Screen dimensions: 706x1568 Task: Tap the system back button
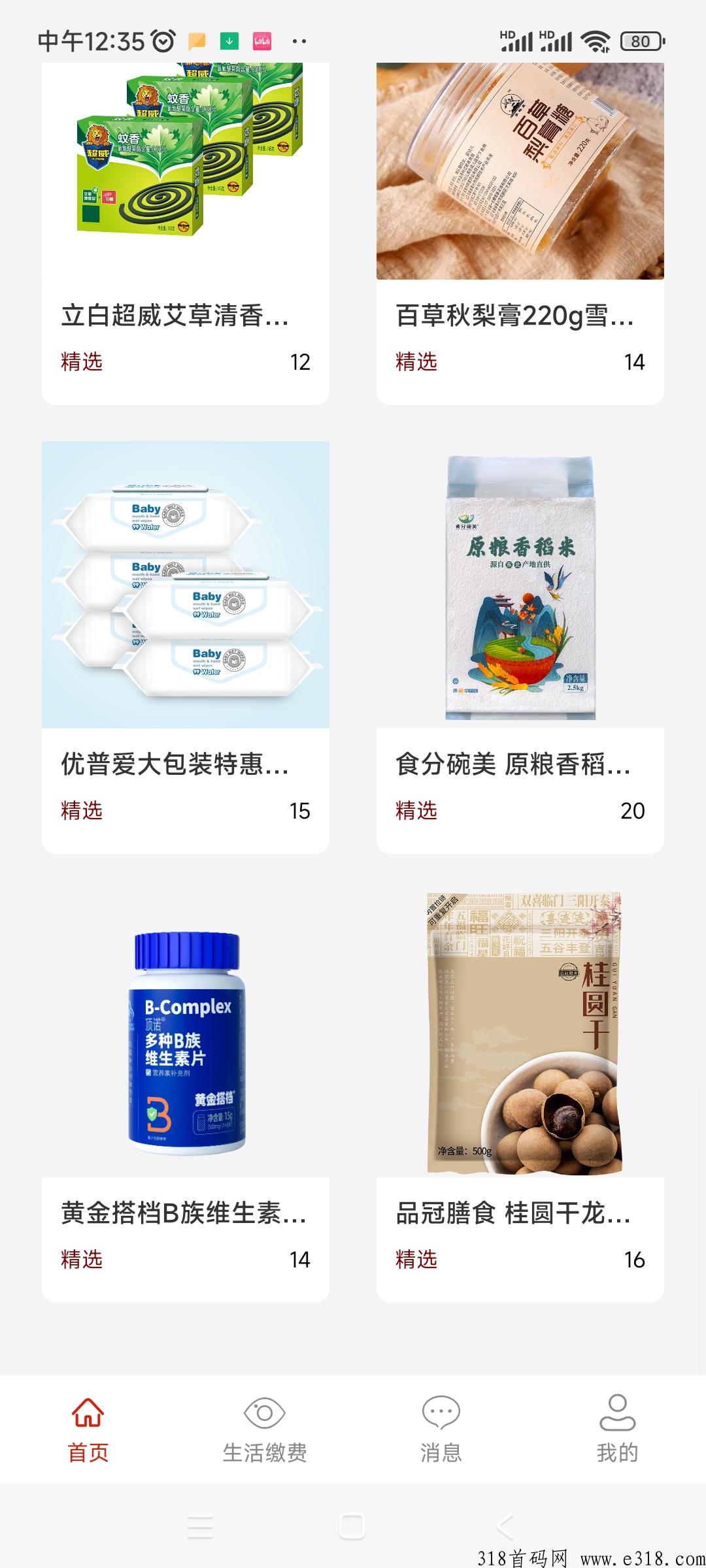click(x=505, y=1527)
